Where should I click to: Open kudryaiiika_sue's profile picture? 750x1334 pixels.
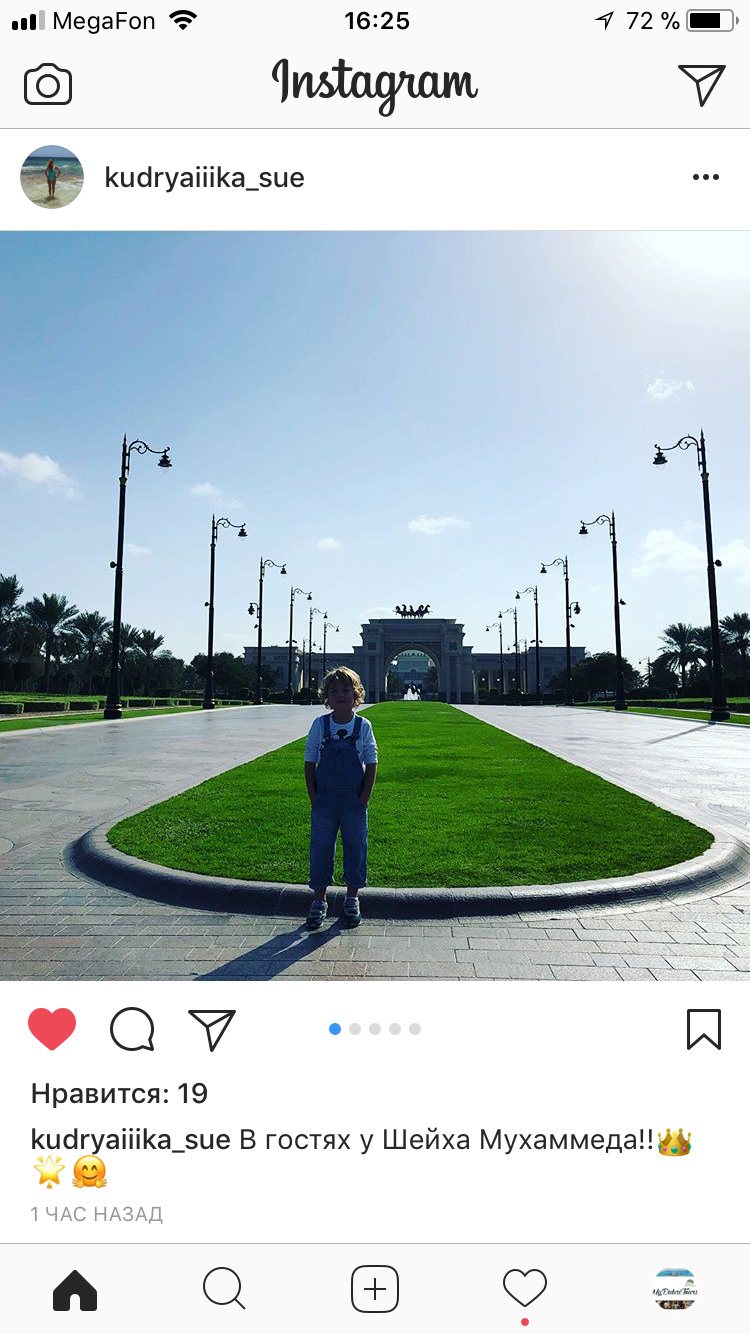click(52, 177)
